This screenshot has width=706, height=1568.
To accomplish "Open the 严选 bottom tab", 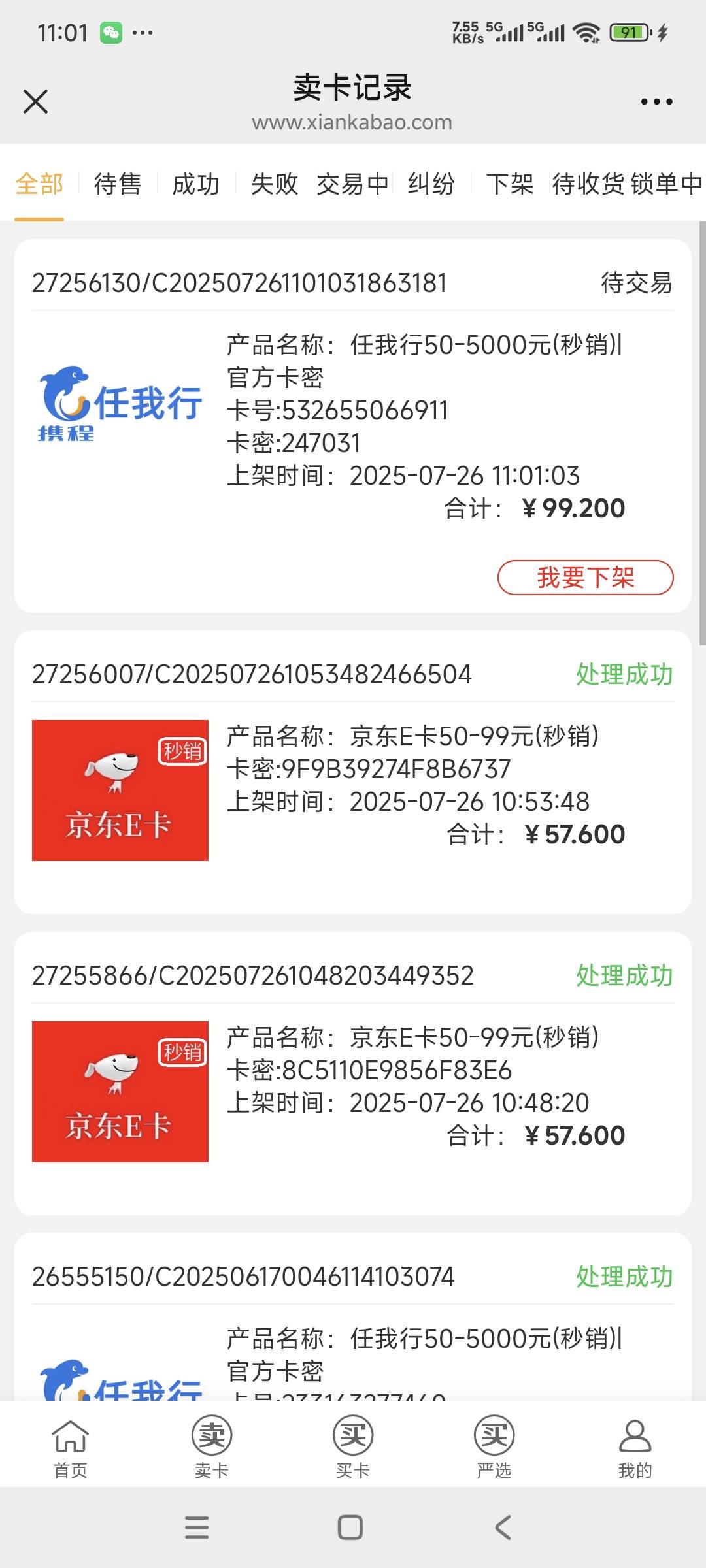I will pos(494,1448).
